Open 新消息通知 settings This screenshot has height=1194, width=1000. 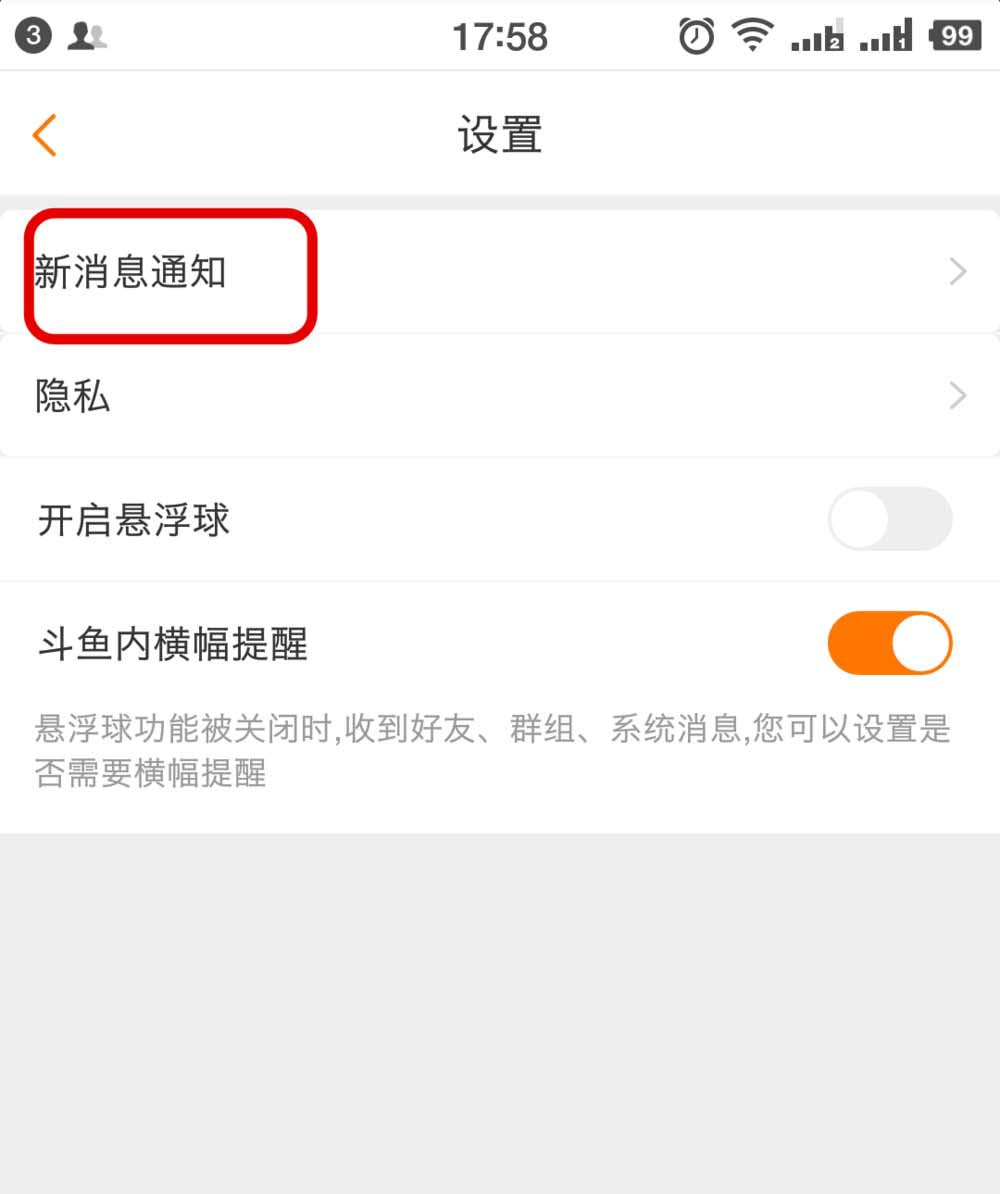coord(500,272)
